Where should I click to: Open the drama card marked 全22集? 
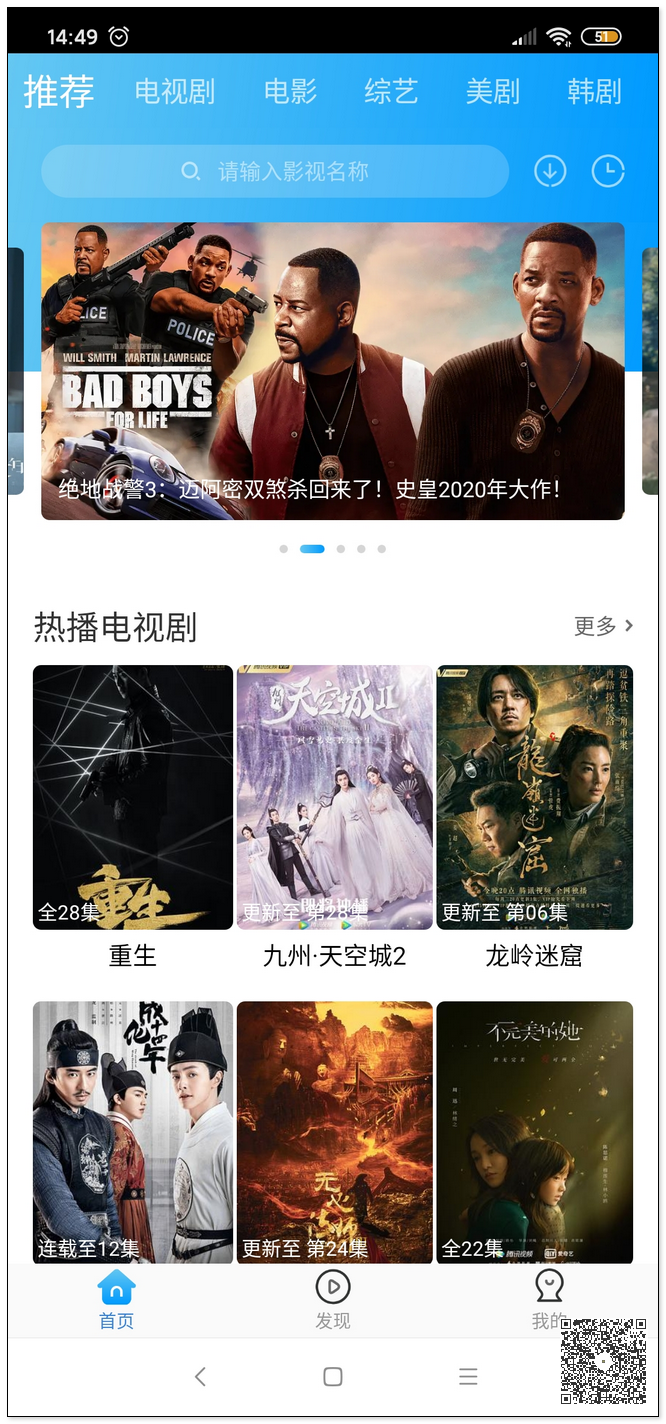pyautogui.click(x=534, y=1130)
